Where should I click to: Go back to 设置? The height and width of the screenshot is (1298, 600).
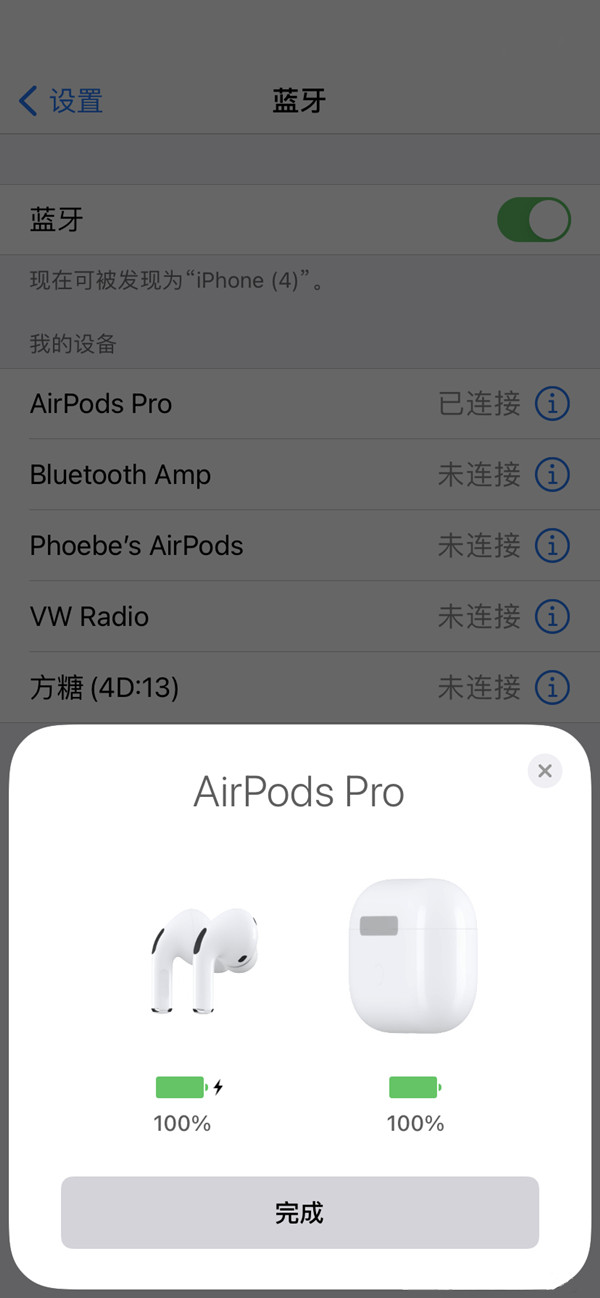pos(62,101)
